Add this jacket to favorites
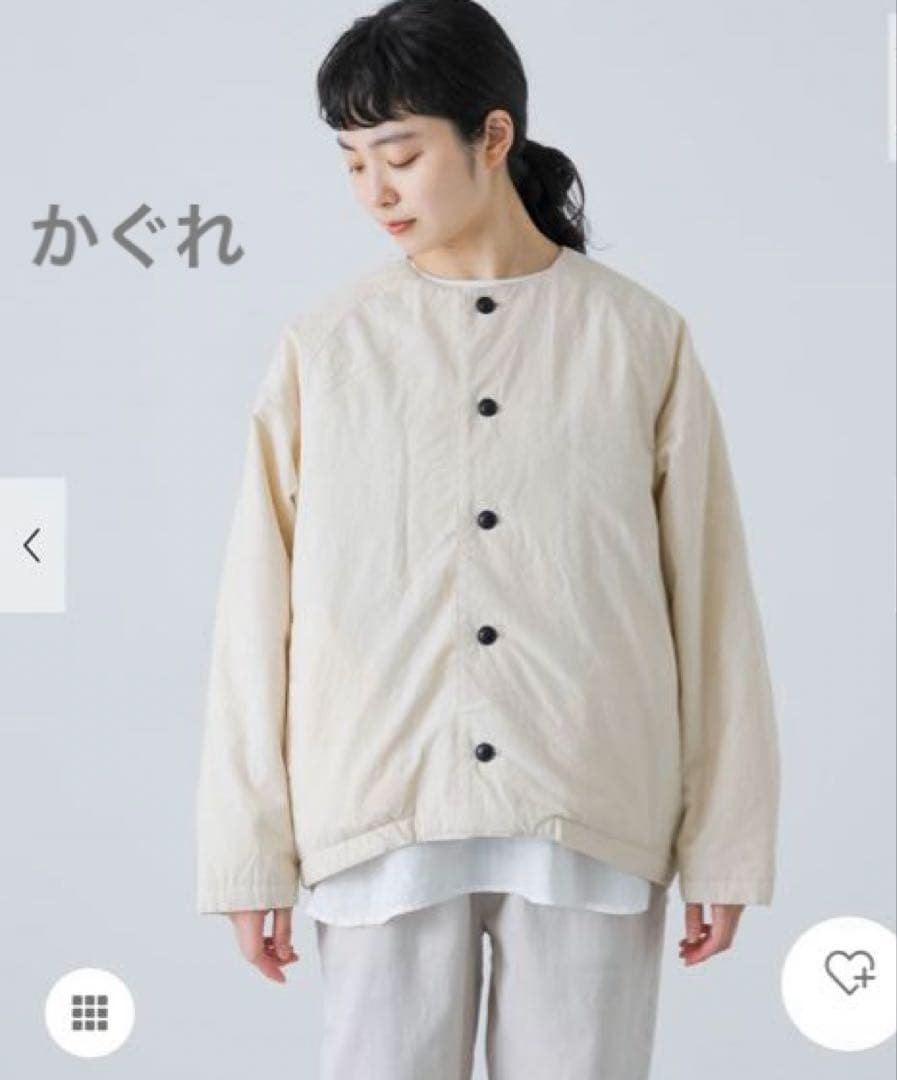Image resolution: width=897 pixels, height=1080 pixels. (x=849, y=970)
